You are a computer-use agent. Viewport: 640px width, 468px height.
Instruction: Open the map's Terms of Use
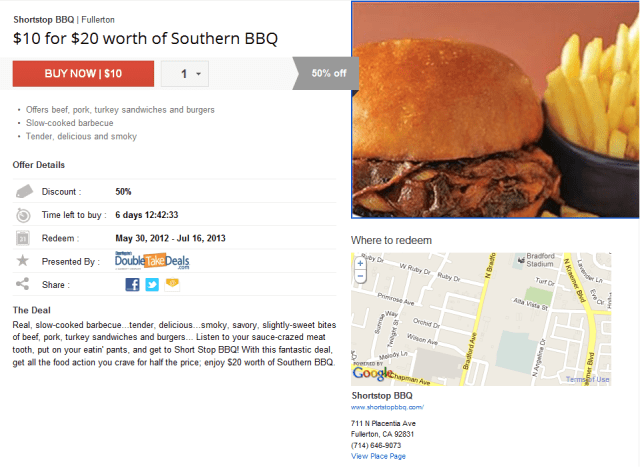[x=587, y=379]
